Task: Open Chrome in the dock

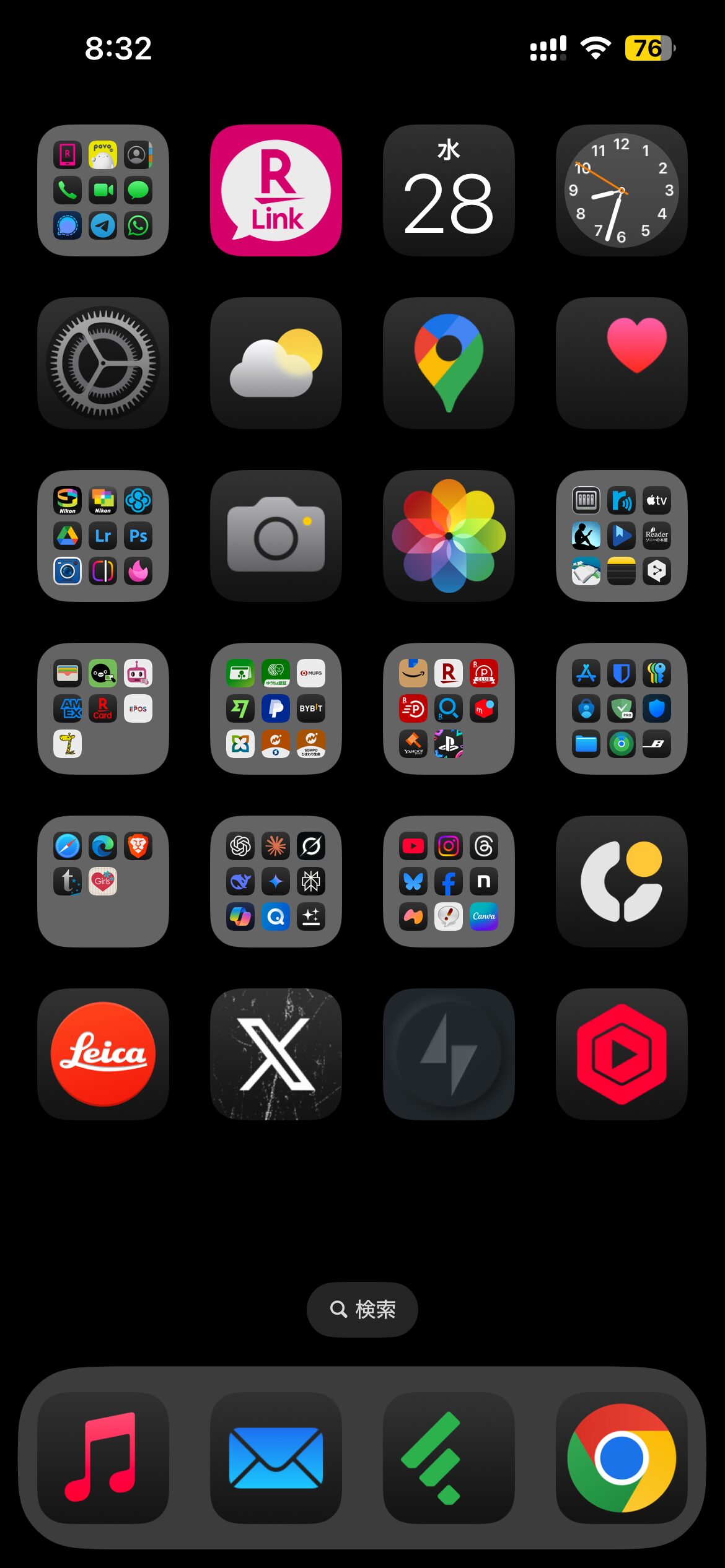Action: pos(622,1458)
